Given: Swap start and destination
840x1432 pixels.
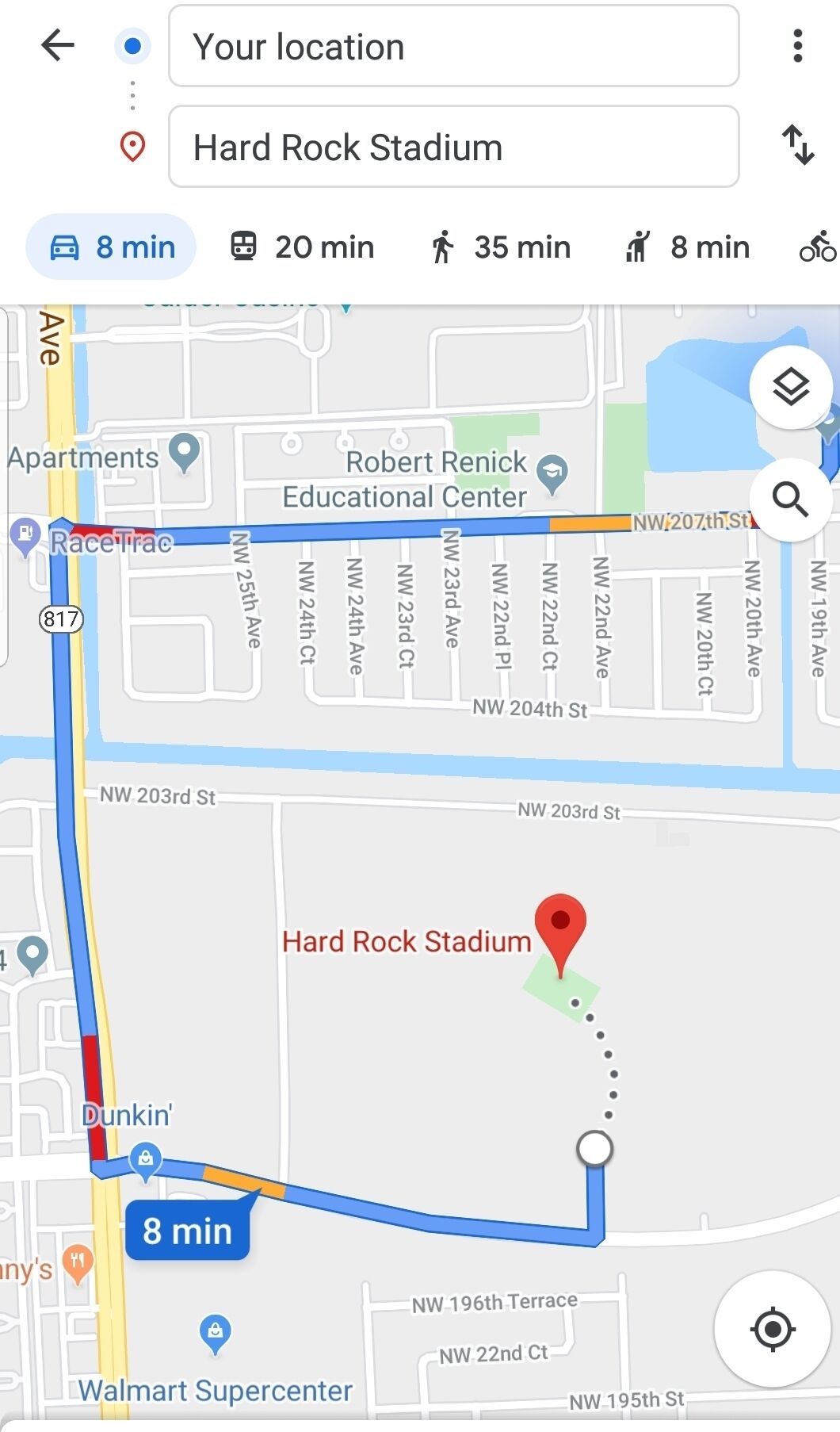Looking at the screenshot, I should (797, 145).
